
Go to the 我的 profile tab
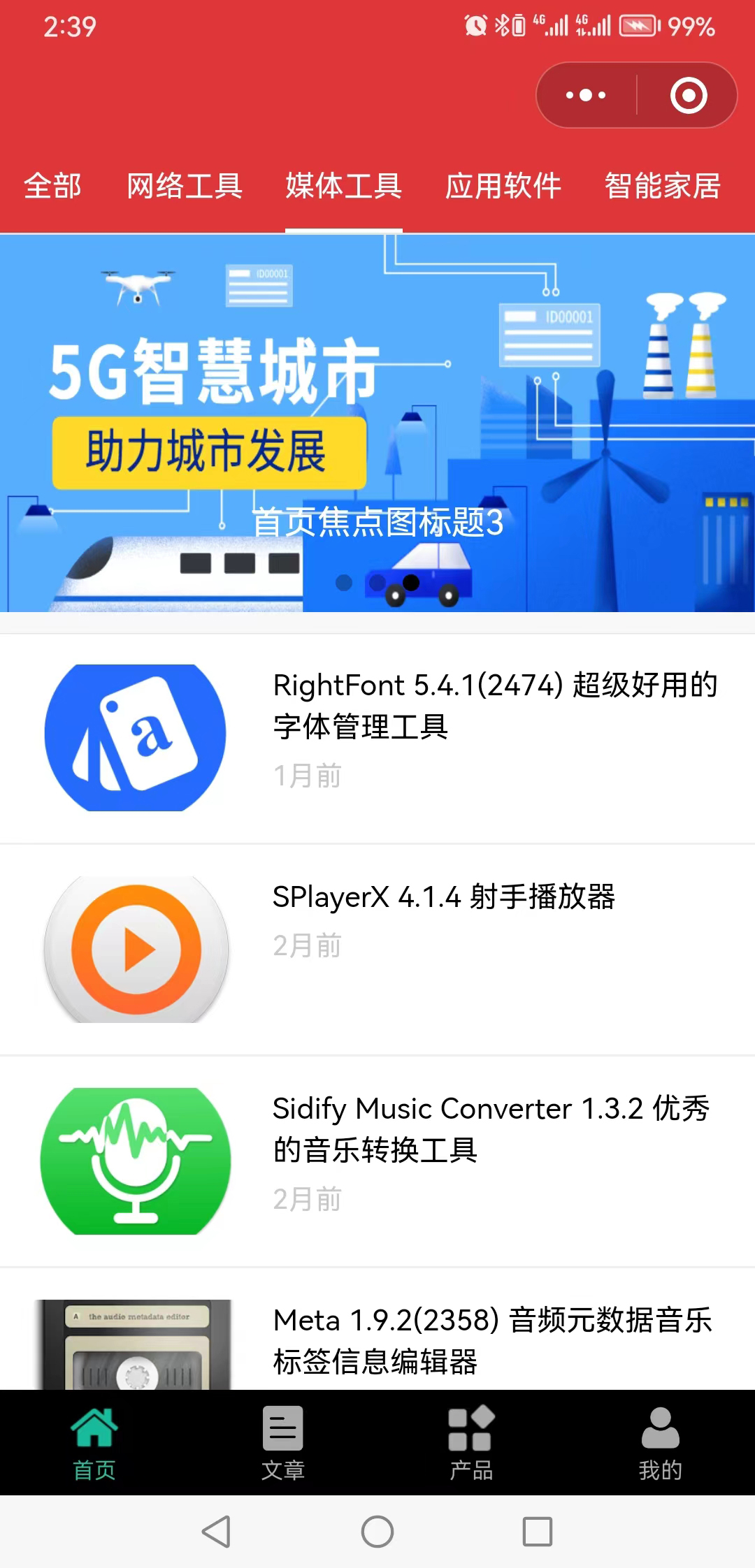pos(660,1444)
